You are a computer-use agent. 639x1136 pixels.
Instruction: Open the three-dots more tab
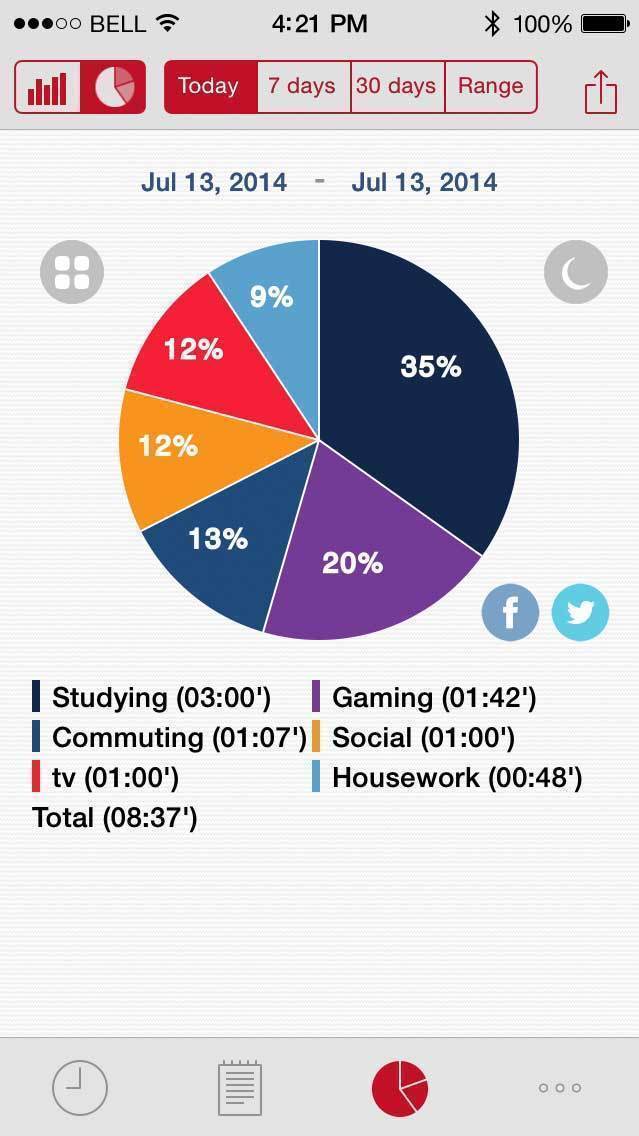click(x=559, y=1087)
